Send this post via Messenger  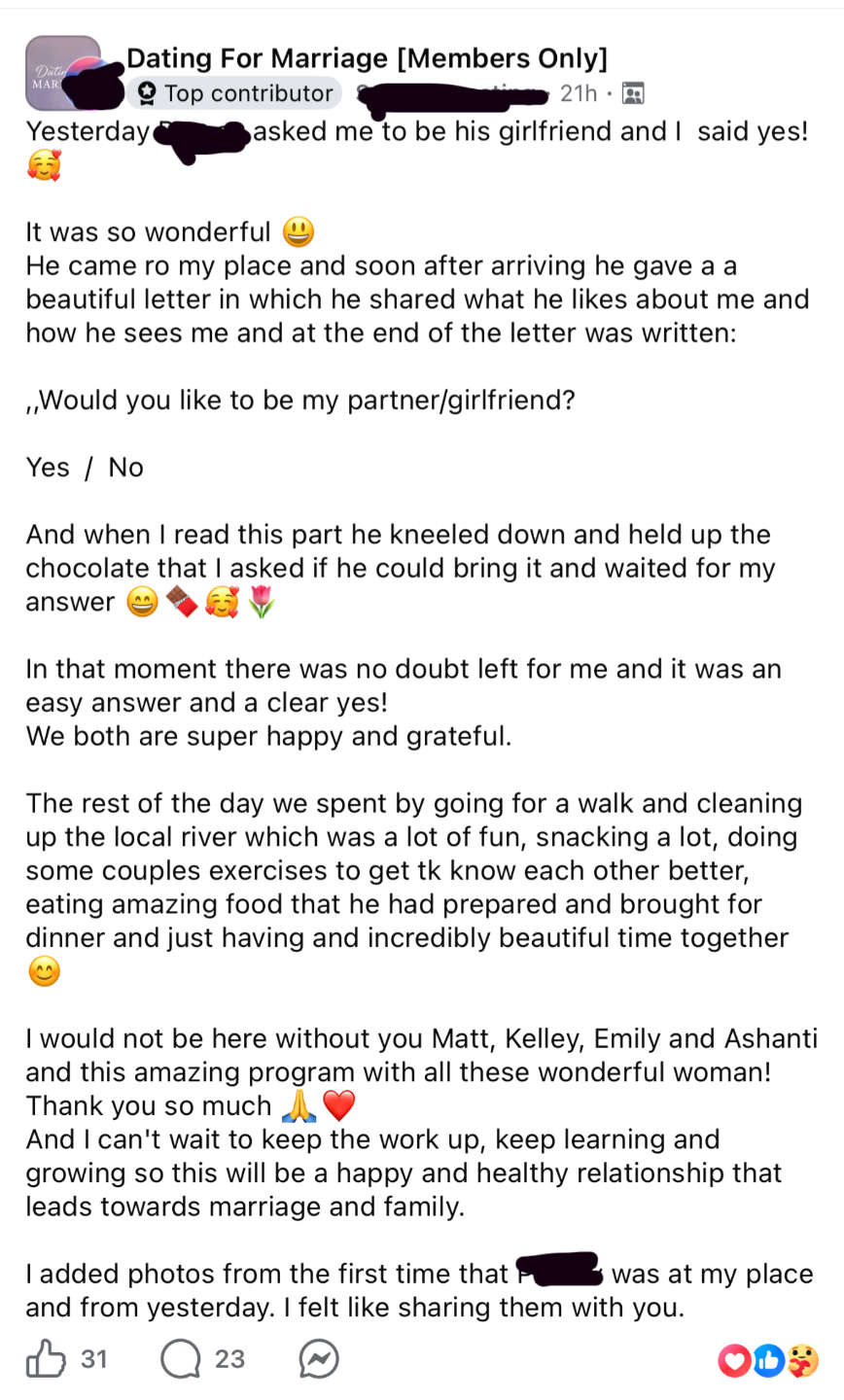(x=318, y=1358)
